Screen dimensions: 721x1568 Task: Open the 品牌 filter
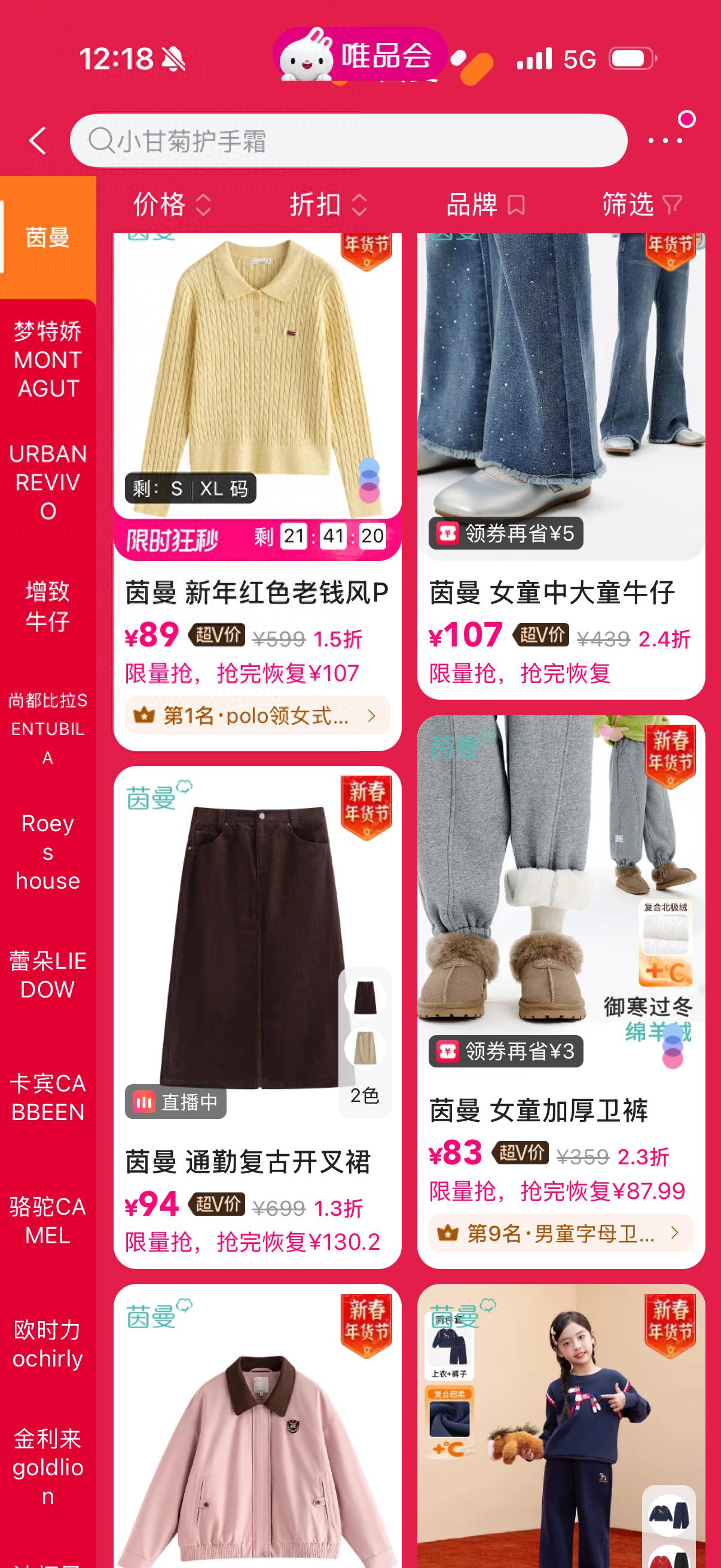point(484,205)
